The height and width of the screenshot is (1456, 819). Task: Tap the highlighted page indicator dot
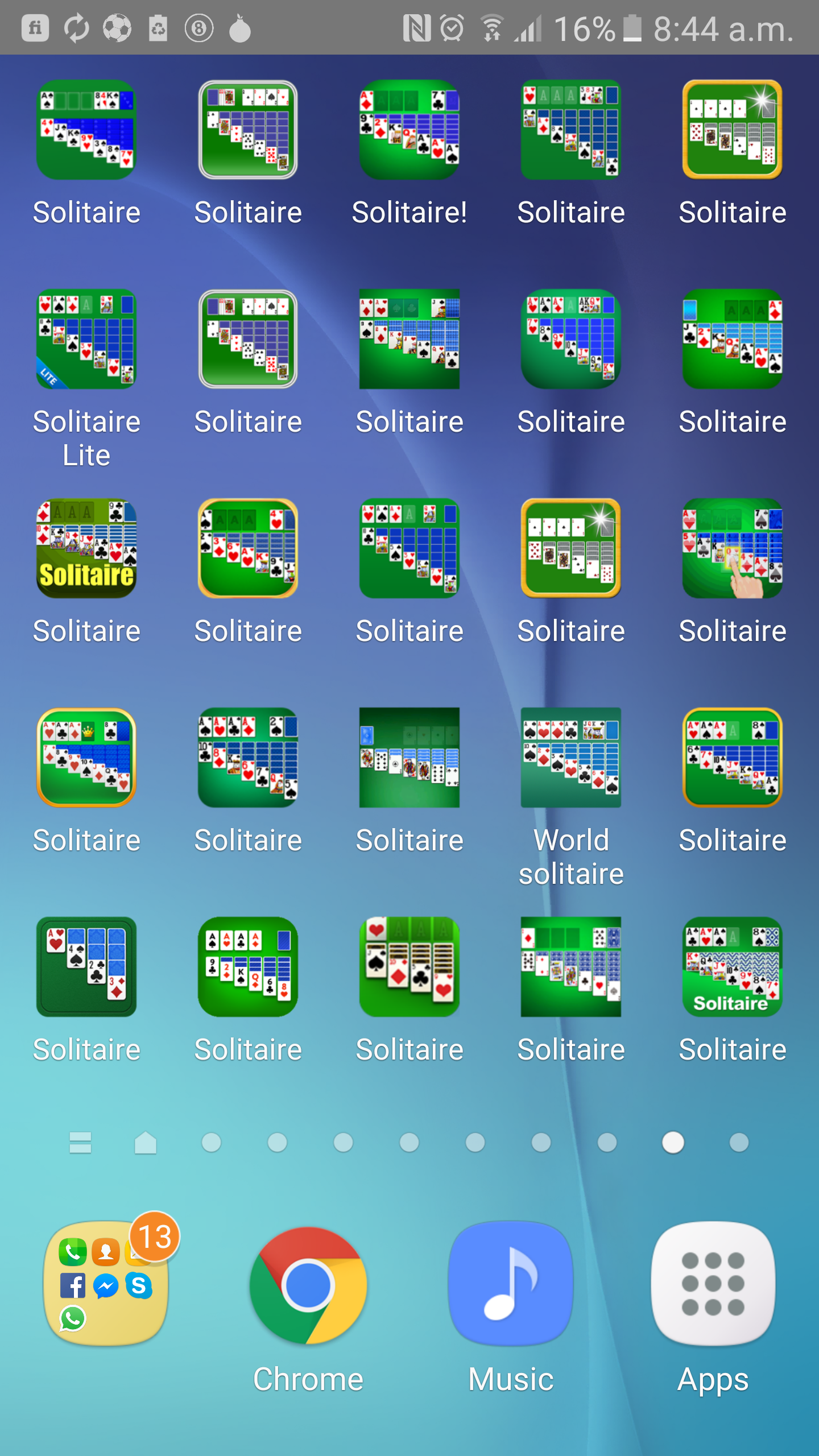tap(673, 1143)
